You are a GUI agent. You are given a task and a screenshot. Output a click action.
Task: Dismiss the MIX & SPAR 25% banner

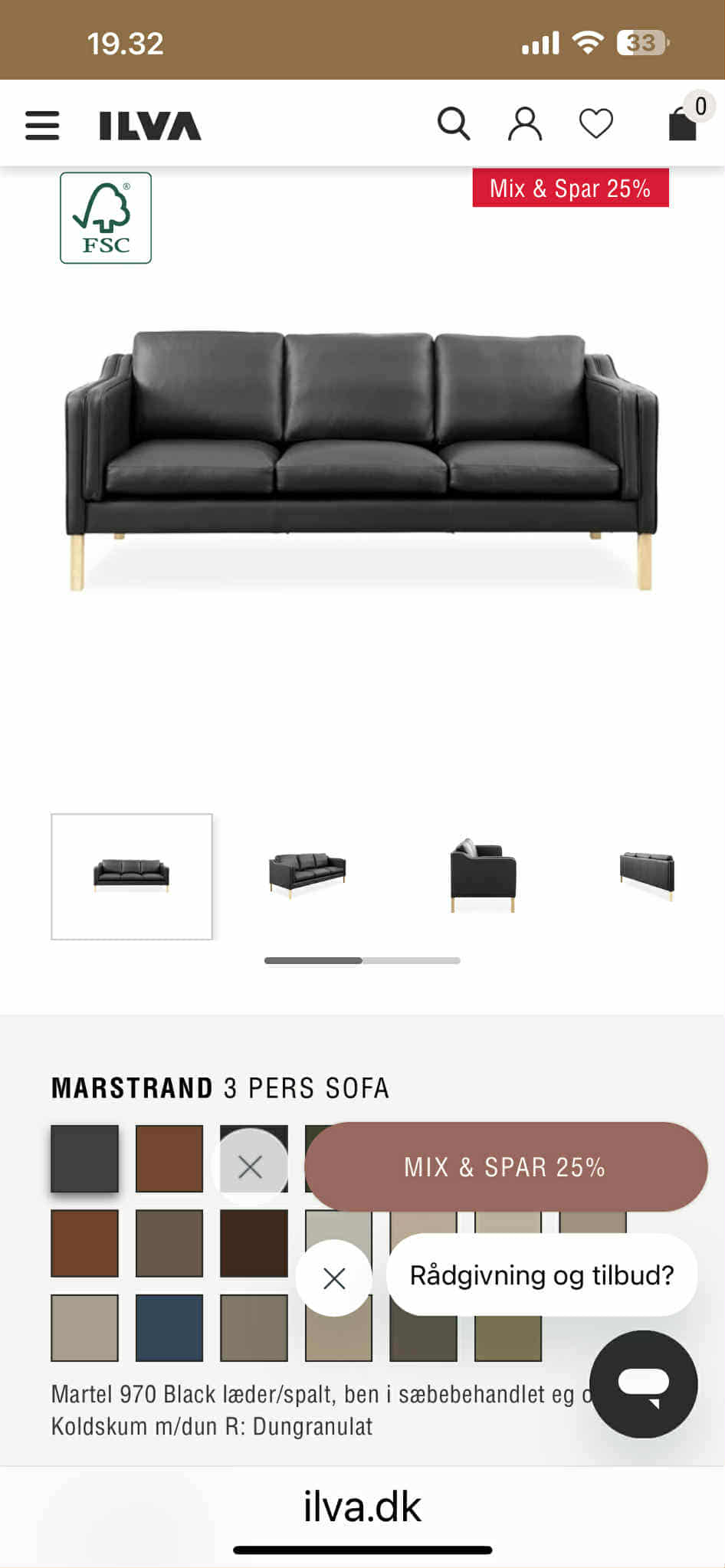point(250,1166)
